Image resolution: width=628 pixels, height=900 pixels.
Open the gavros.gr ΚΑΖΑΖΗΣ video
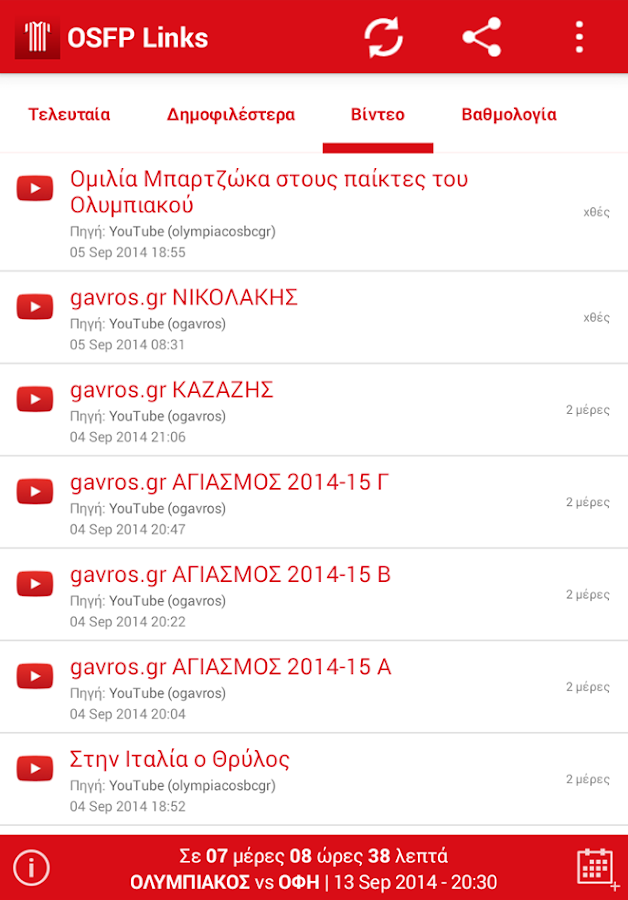(172, 390)
